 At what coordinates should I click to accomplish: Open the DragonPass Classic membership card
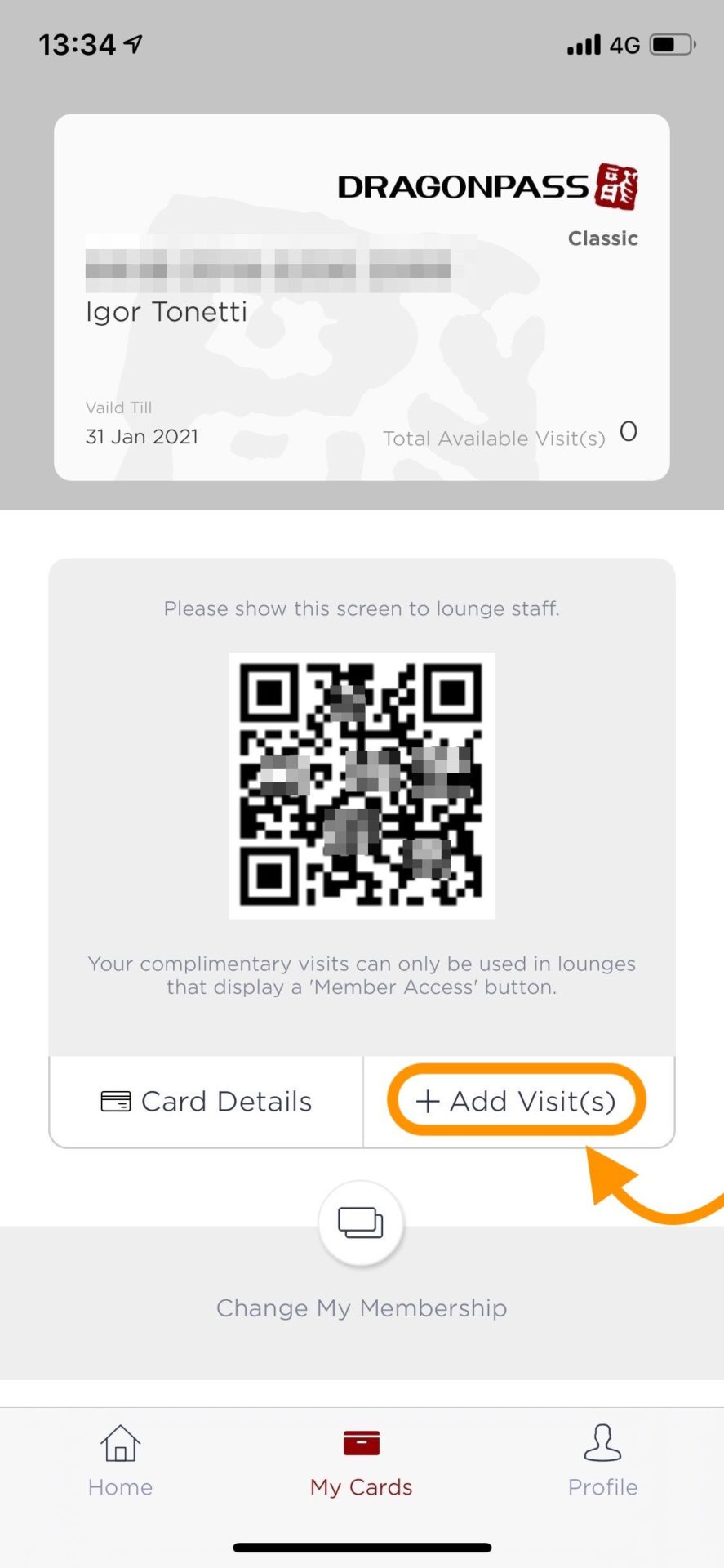pos(362,297)
